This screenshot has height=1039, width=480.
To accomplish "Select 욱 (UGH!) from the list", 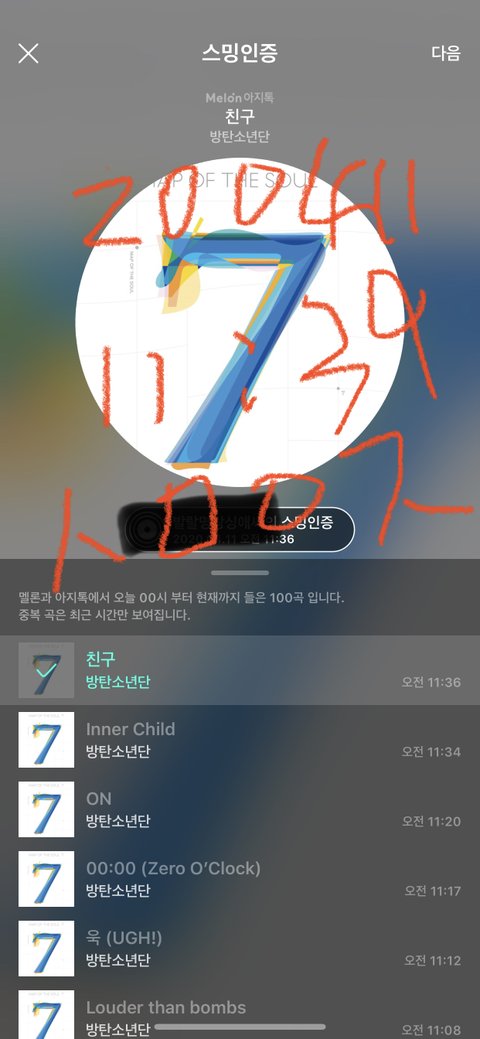I will coord(240,948).
